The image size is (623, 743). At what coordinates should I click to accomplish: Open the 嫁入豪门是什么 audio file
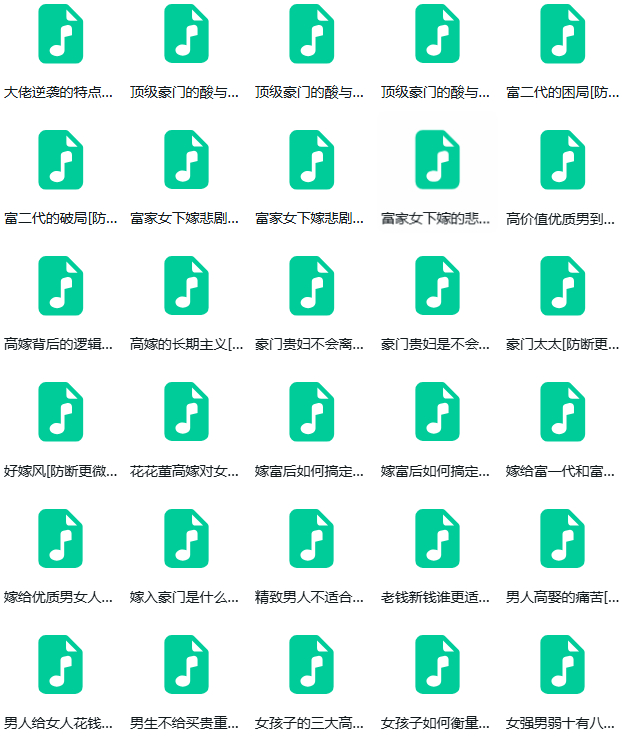click(186, 539)
